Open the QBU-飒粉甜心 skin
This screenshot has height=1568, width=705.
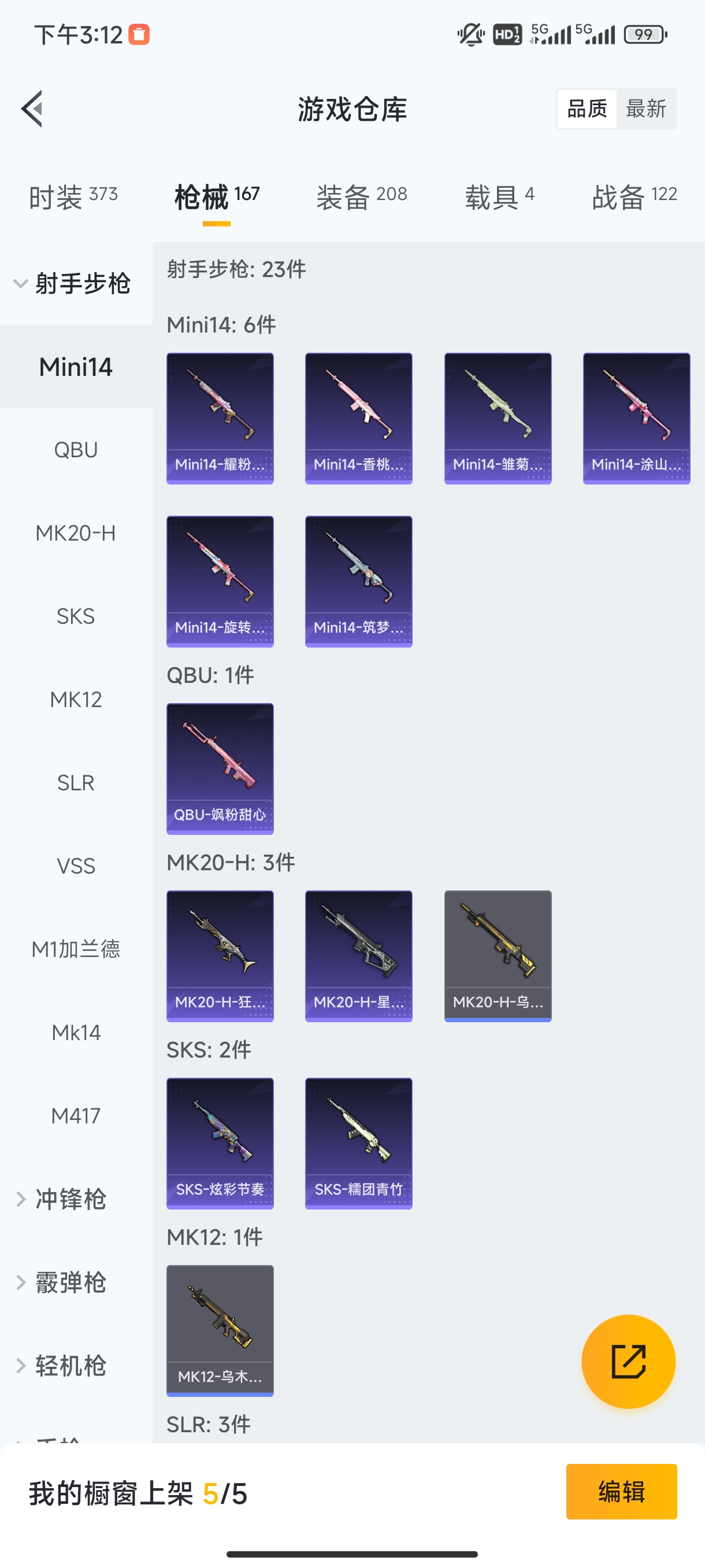pyautogui.click(x=220, y=768)
